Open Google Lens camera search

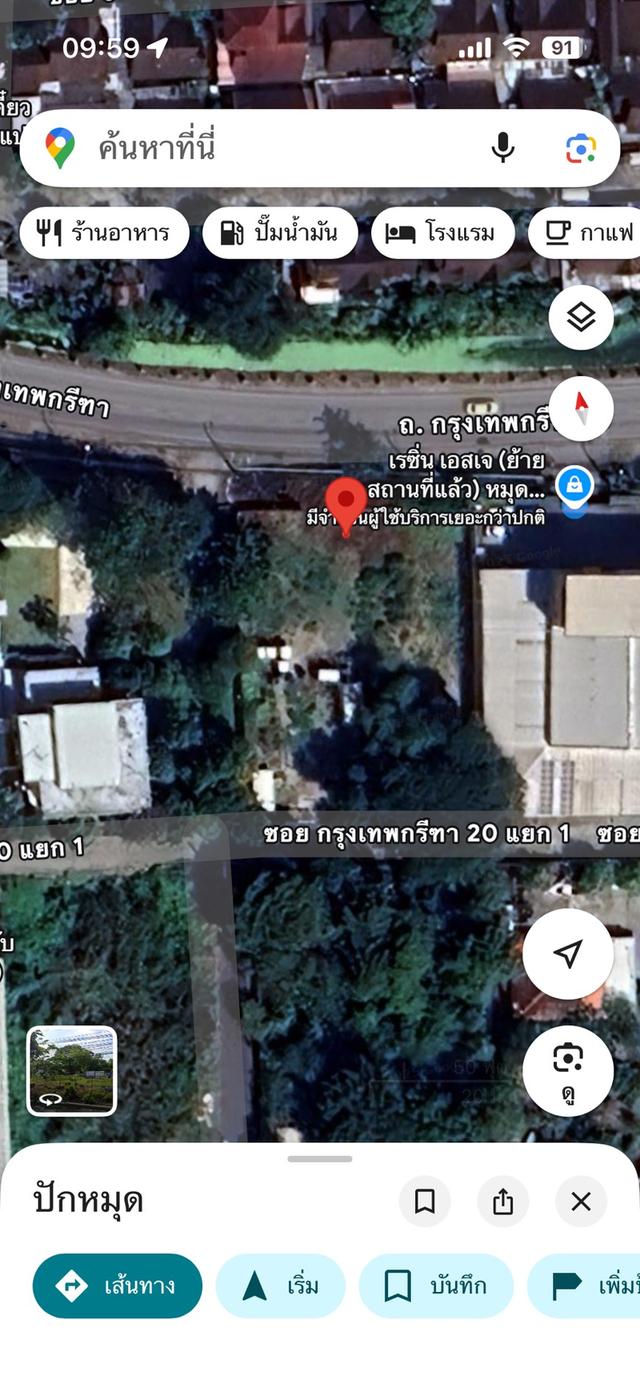(581, 149)
